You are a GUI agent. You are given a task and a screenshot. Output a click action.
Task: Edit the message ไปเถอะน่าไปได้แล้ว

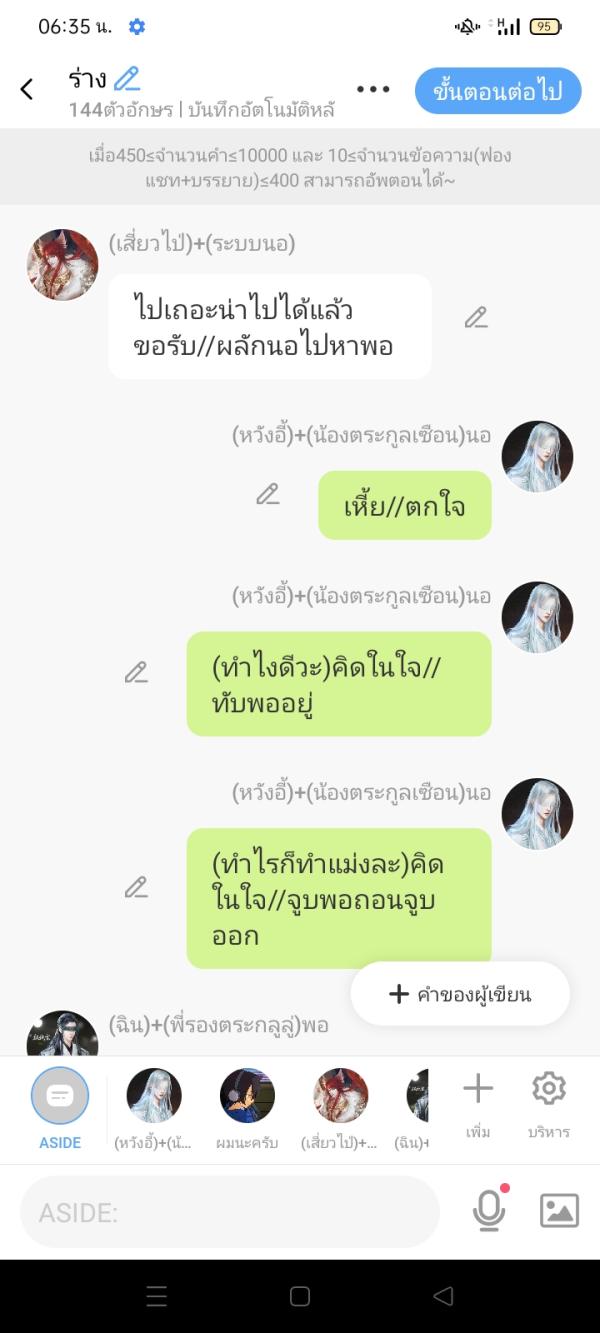(x=476, y=318)
